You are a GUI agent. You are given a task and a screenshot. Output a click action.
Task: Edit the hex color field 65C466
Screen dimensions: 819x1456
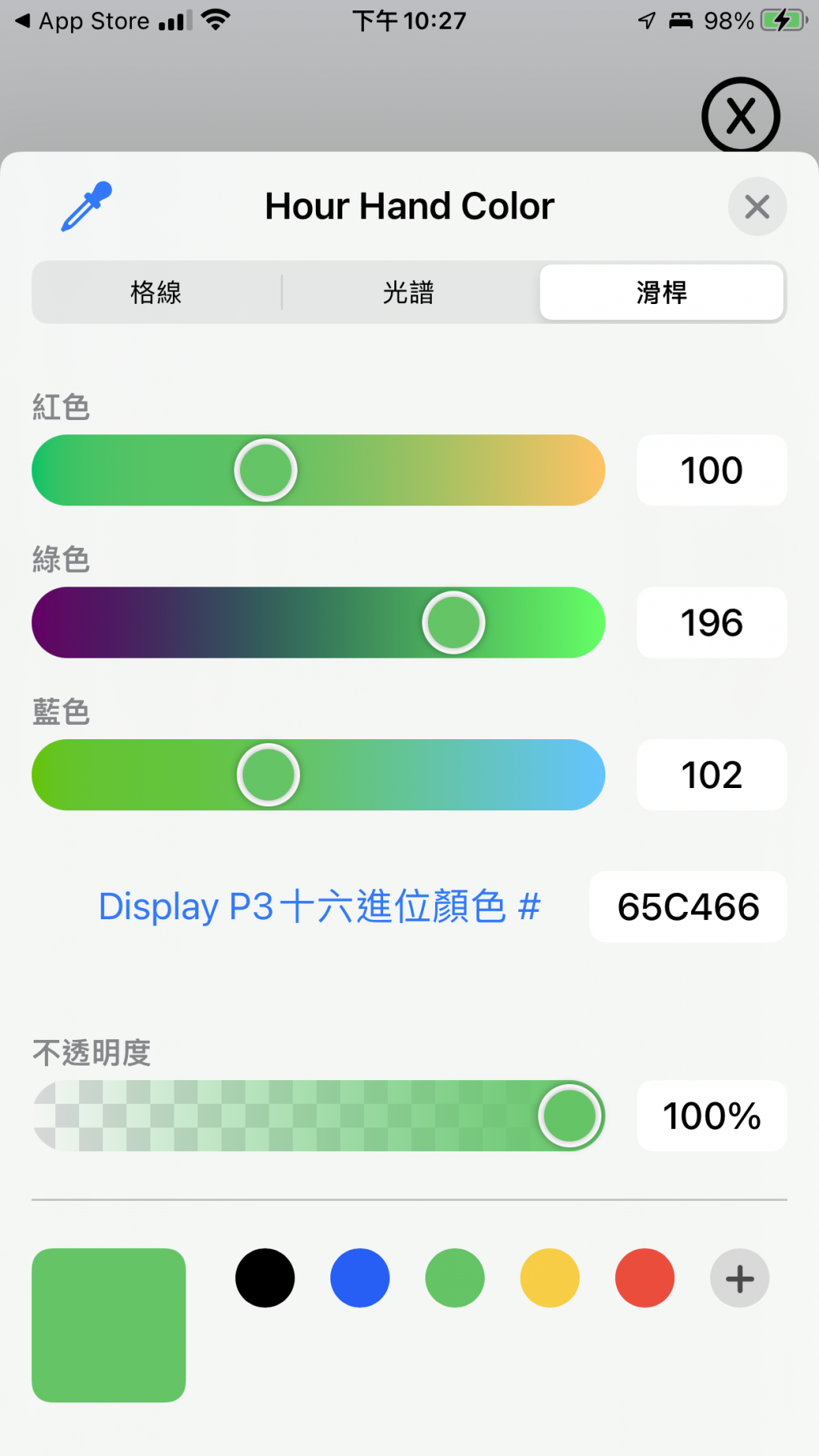click(x=688, y=906)
